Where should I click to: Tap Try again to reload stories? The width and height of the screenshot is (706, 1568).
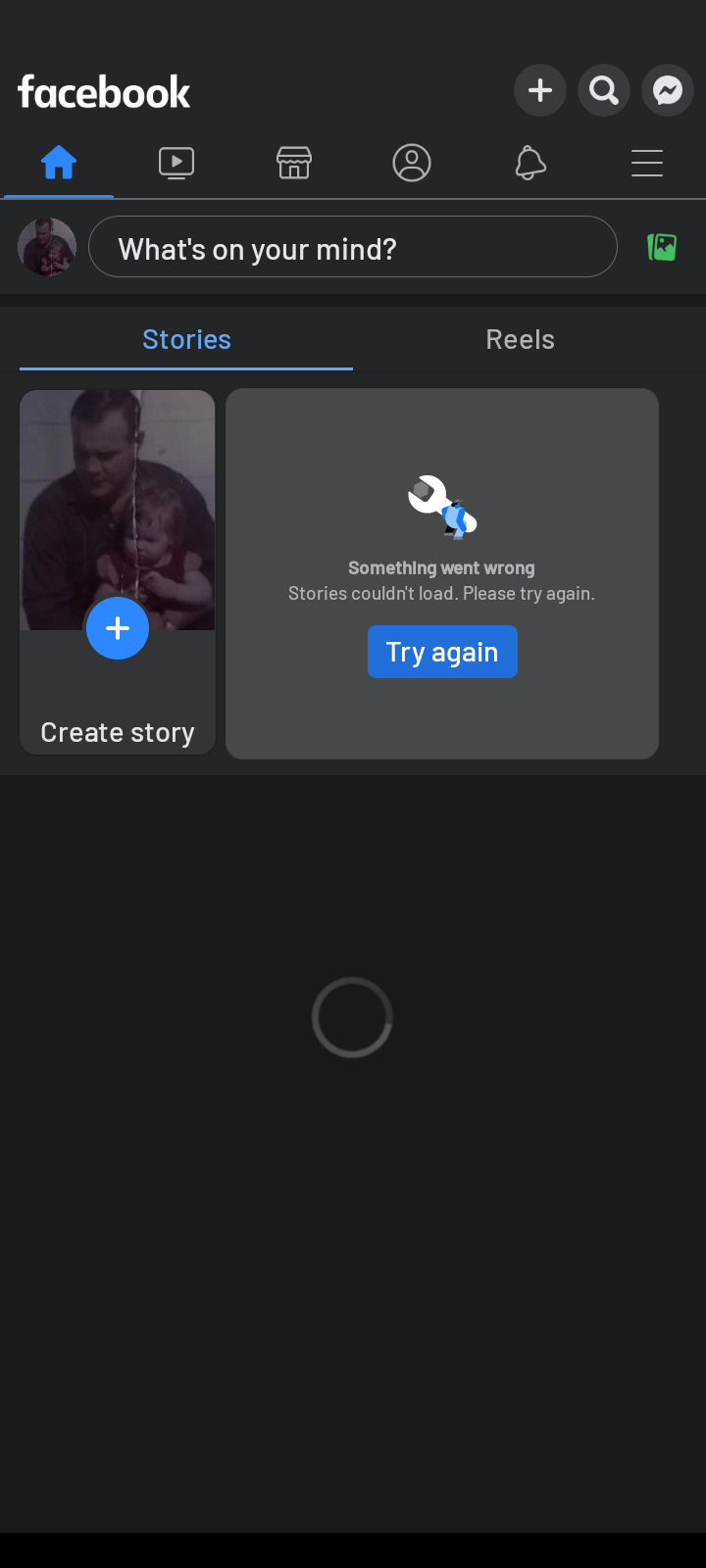tap(442, 652)
